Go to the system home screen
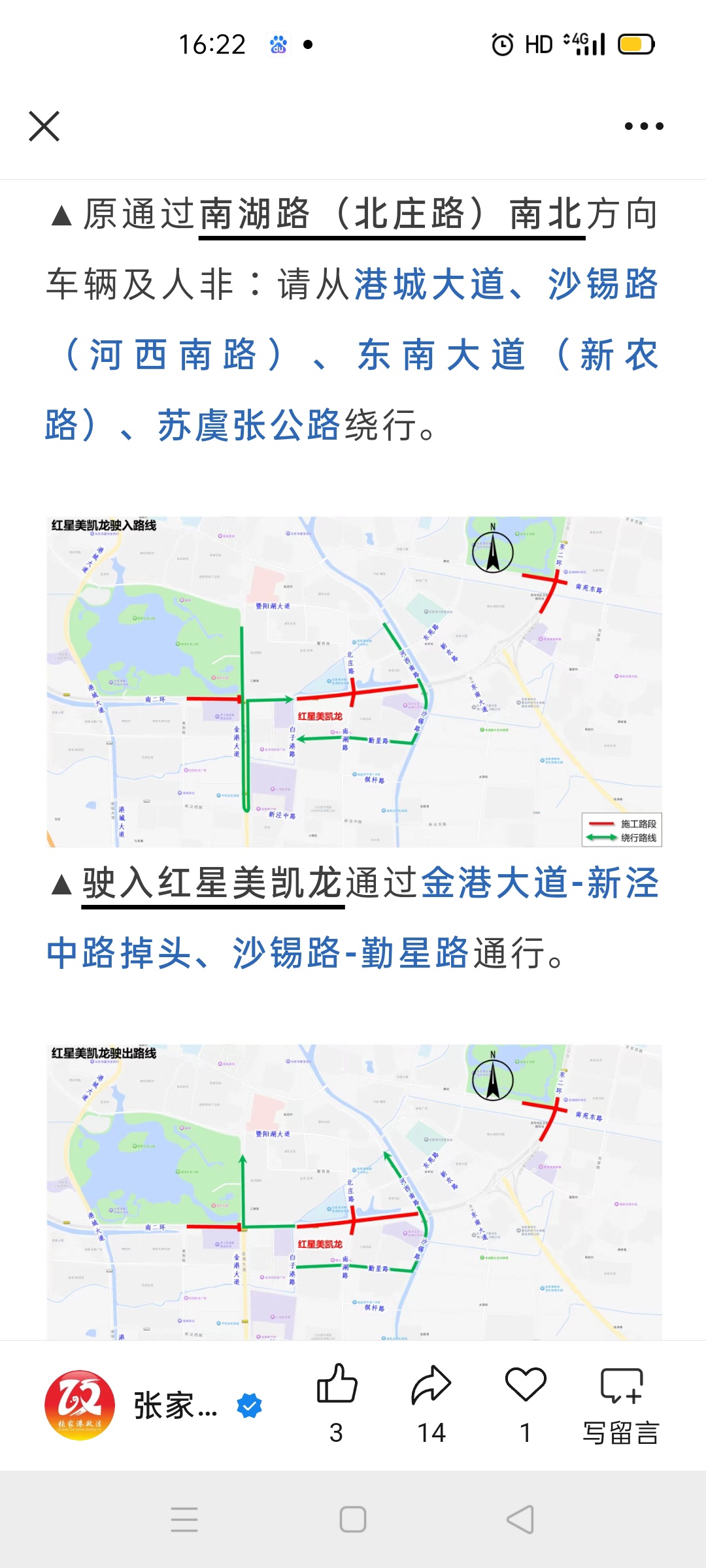 (x=353, y=1520)
